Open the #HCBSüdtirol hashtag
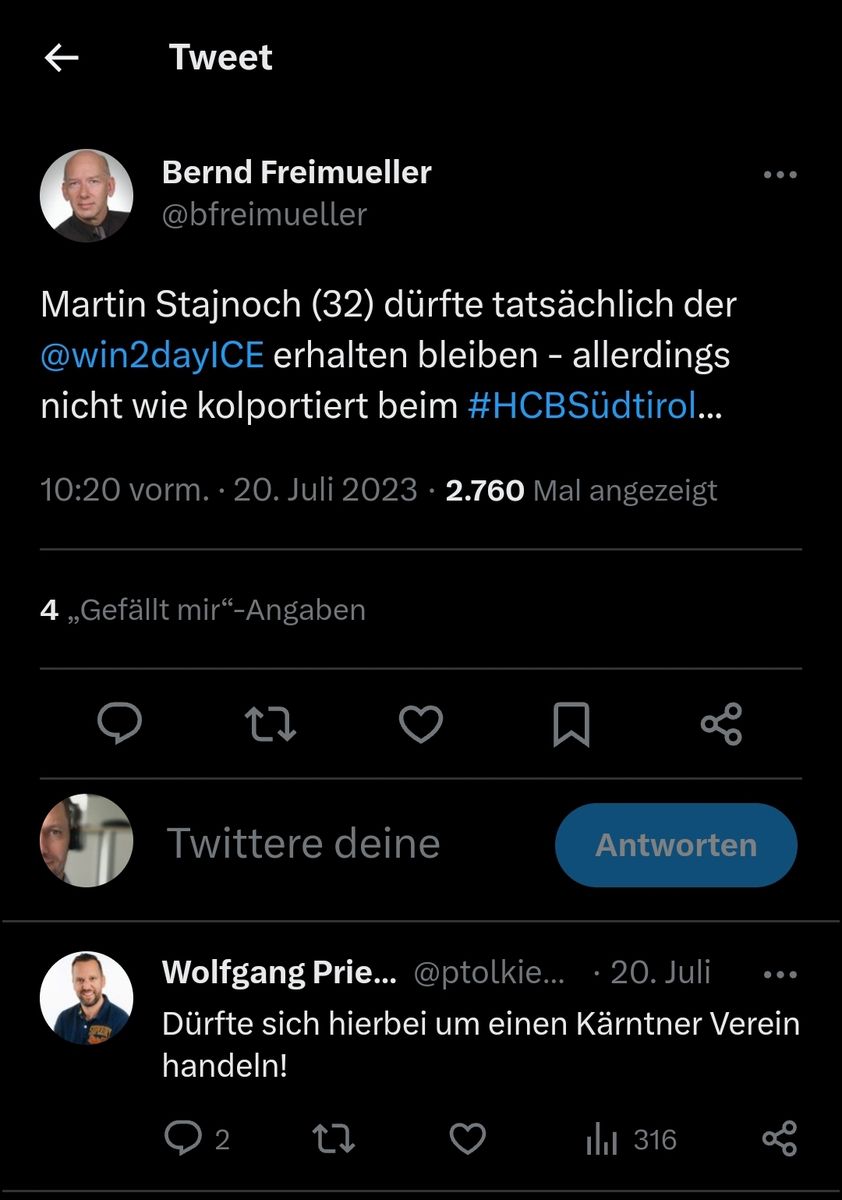Image resolution: width=842 pixels, height=1200 pixels. tap(580, 407)
